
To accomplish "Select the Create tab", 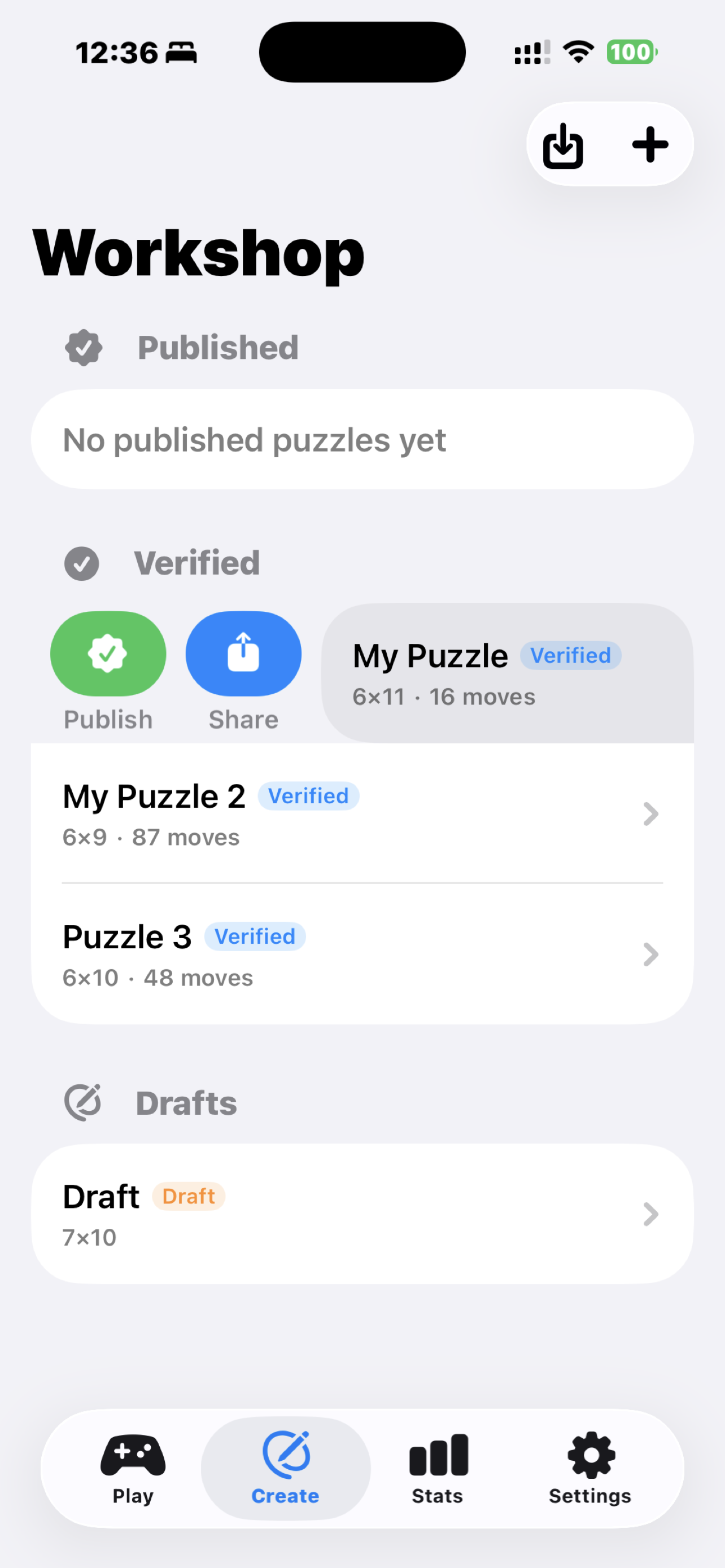I will 286,1468.
